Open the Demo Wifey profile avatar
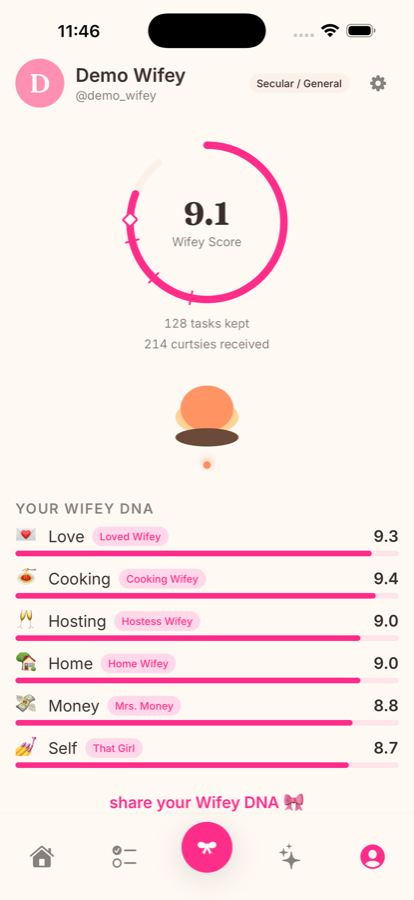 click(x=40, y=83)
